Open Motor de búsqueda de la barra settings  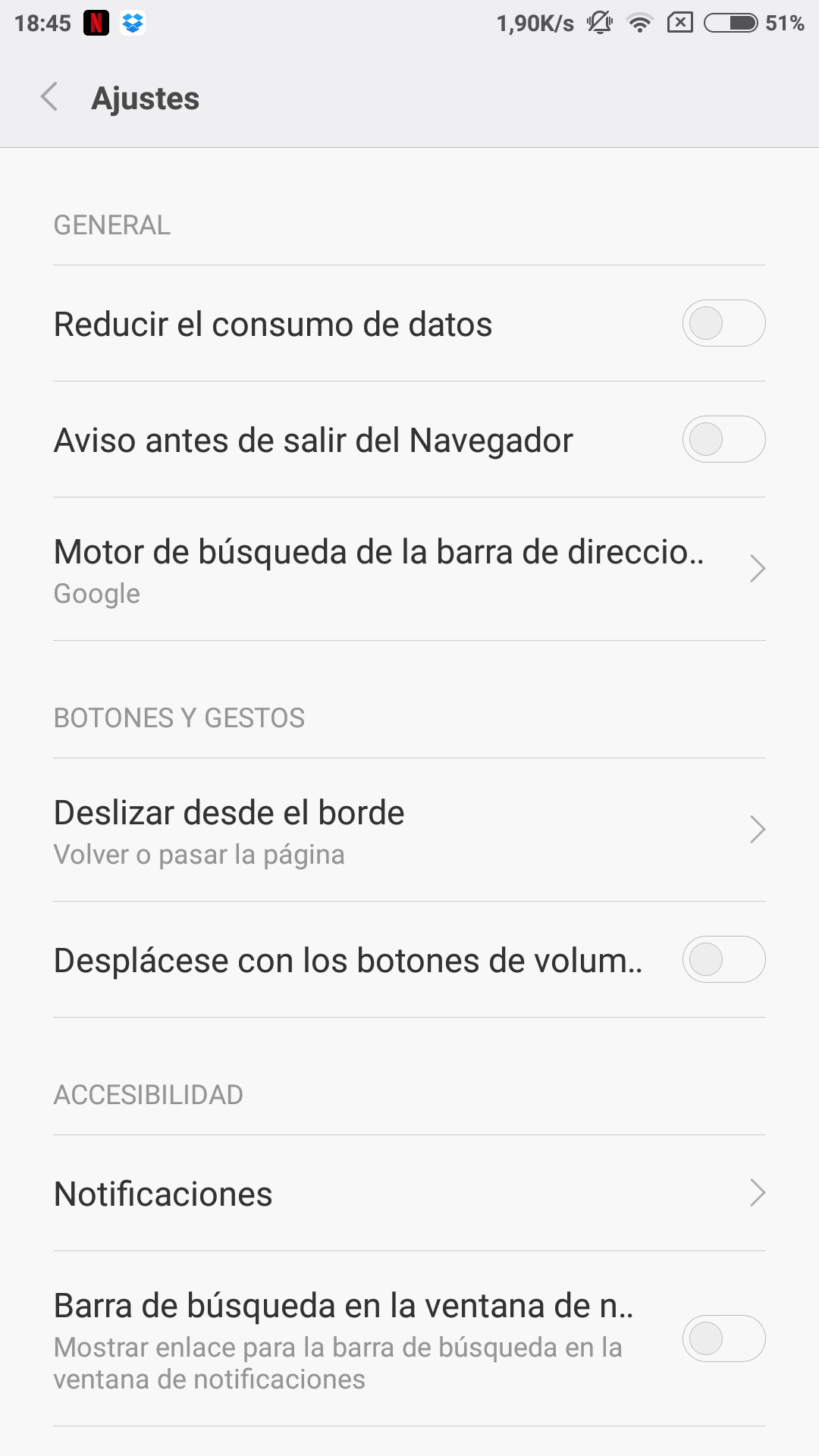[409, 570]
